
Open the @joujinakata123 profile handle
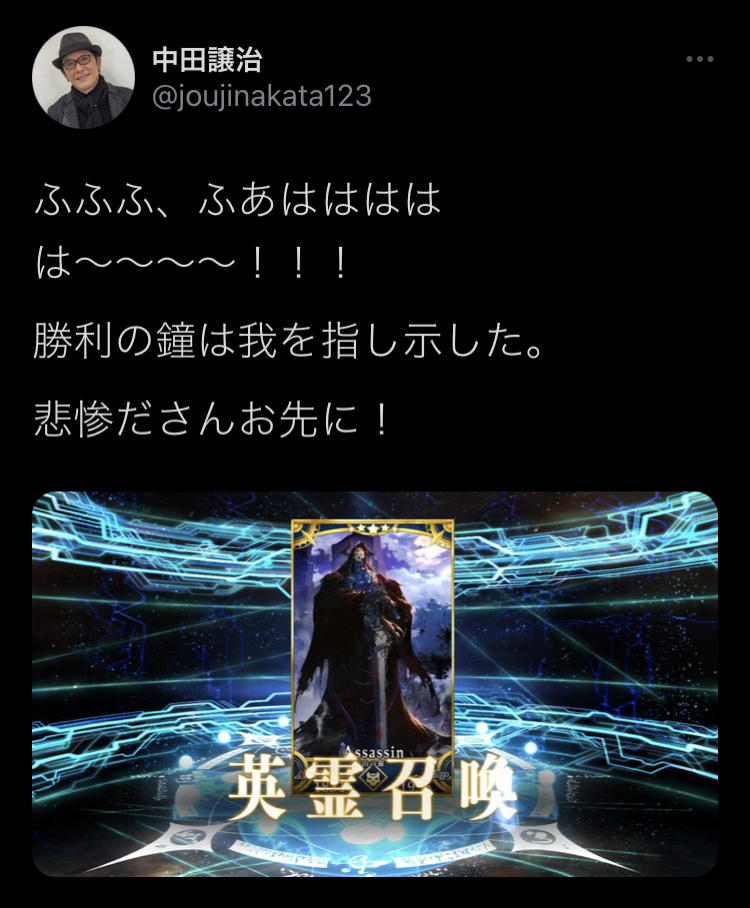pos(261,96)
